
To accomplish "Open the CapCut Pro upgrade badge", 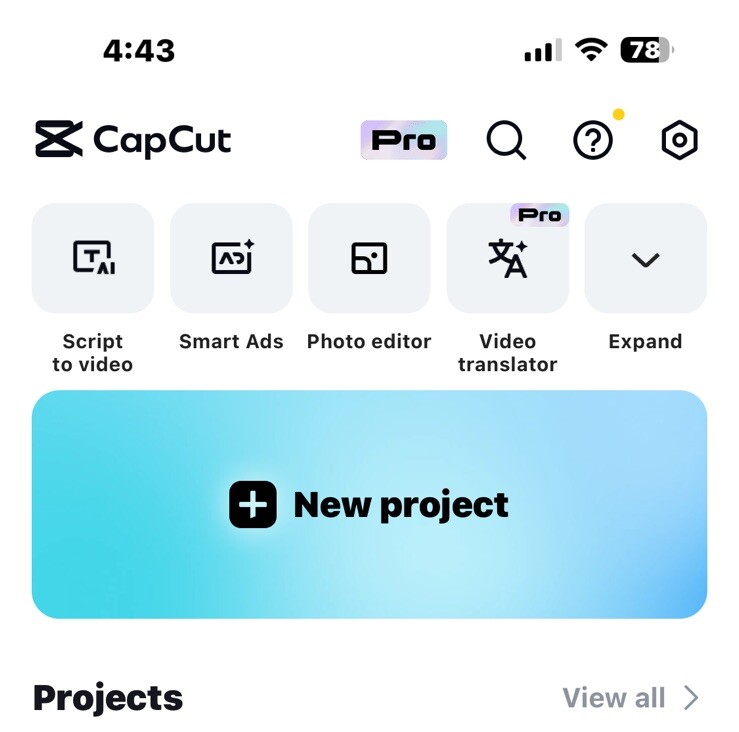I will pos(403,141).
